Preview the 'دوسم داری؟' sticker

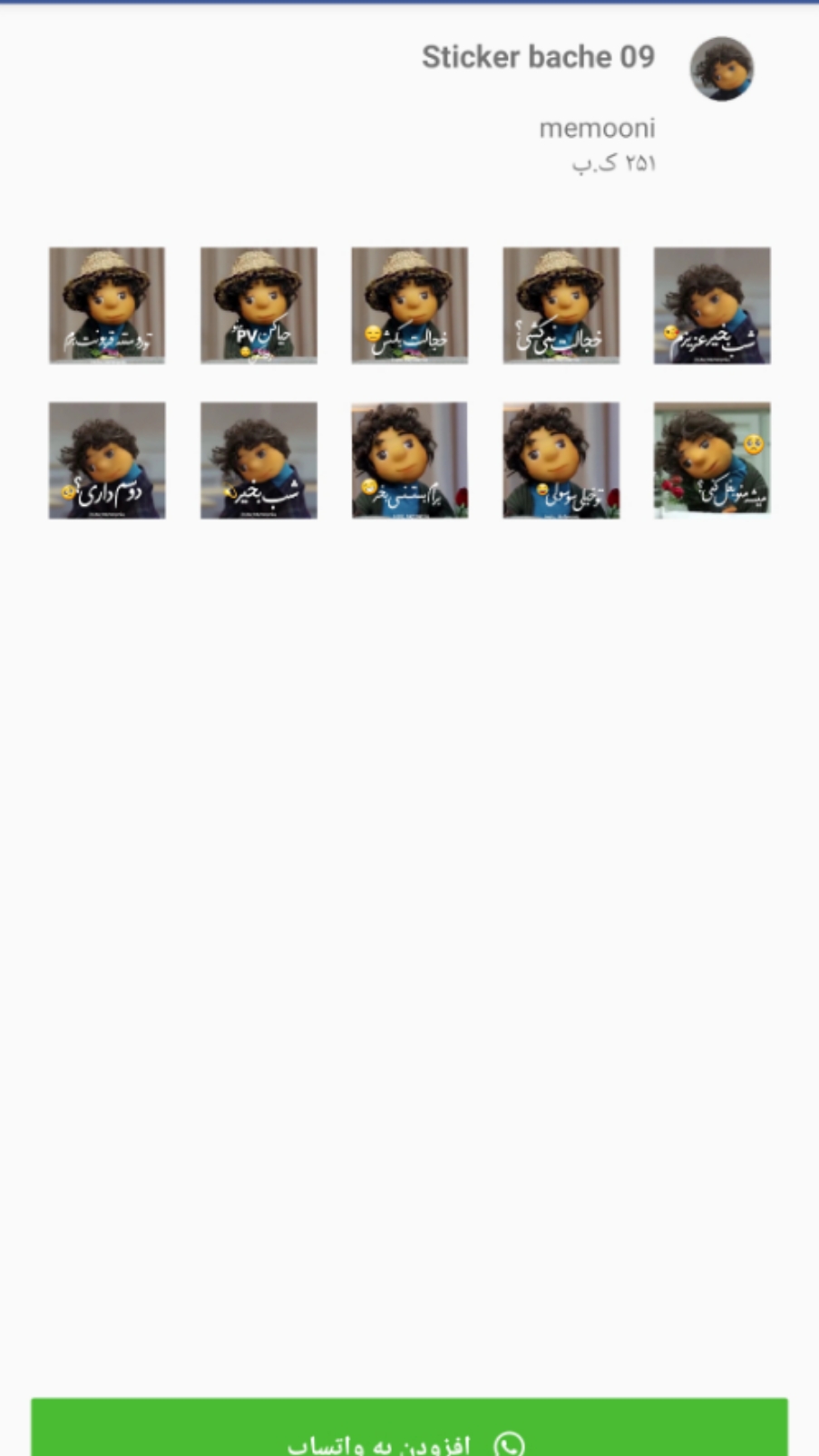(x=107, y=461)
